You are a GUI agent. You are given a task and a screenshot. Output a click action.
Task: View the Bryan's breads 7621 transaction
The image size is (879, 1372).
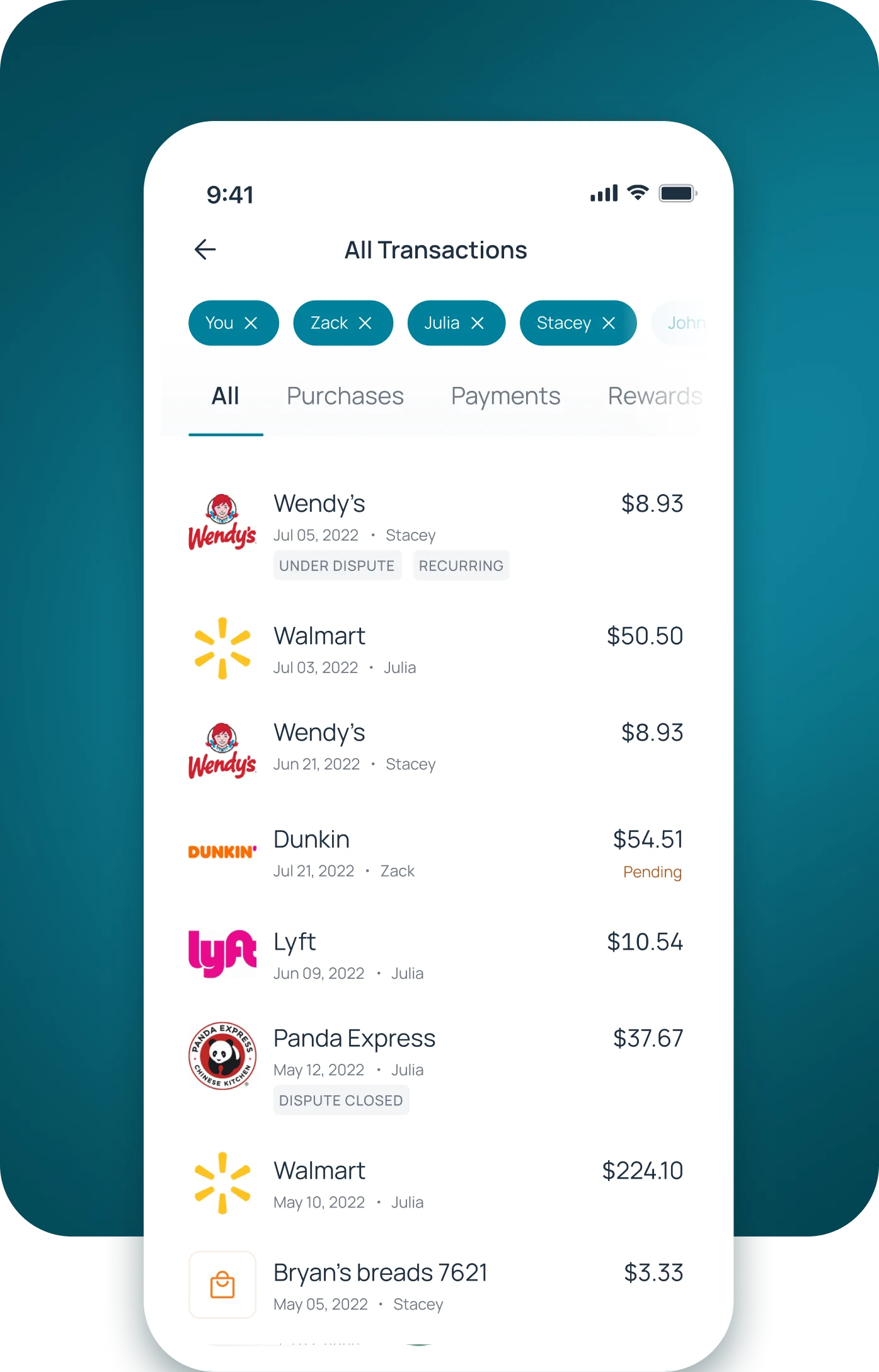coord(435,1286)
